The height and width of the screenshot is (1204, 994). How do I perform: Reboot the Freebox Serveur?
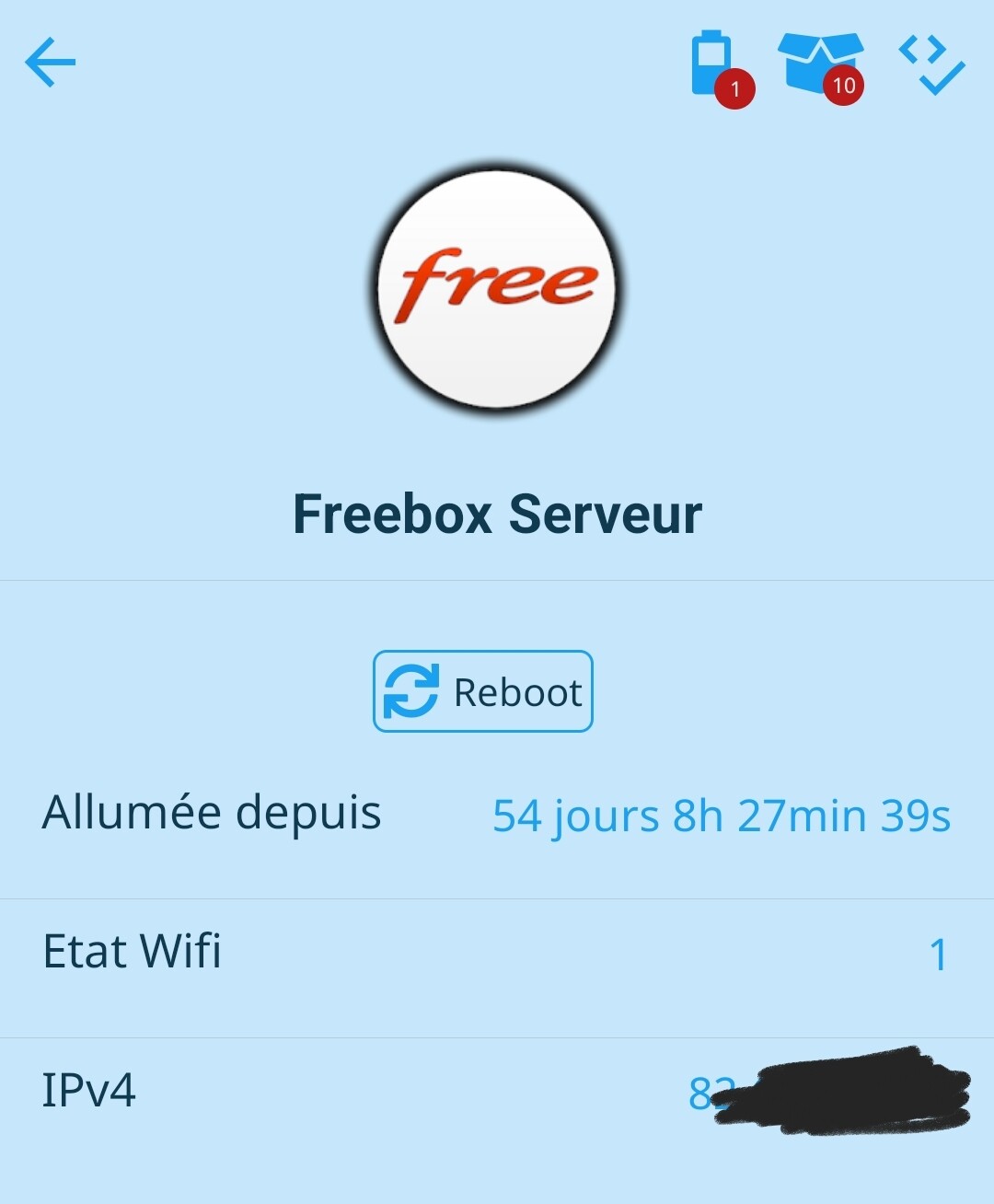[x=482, y=691]
